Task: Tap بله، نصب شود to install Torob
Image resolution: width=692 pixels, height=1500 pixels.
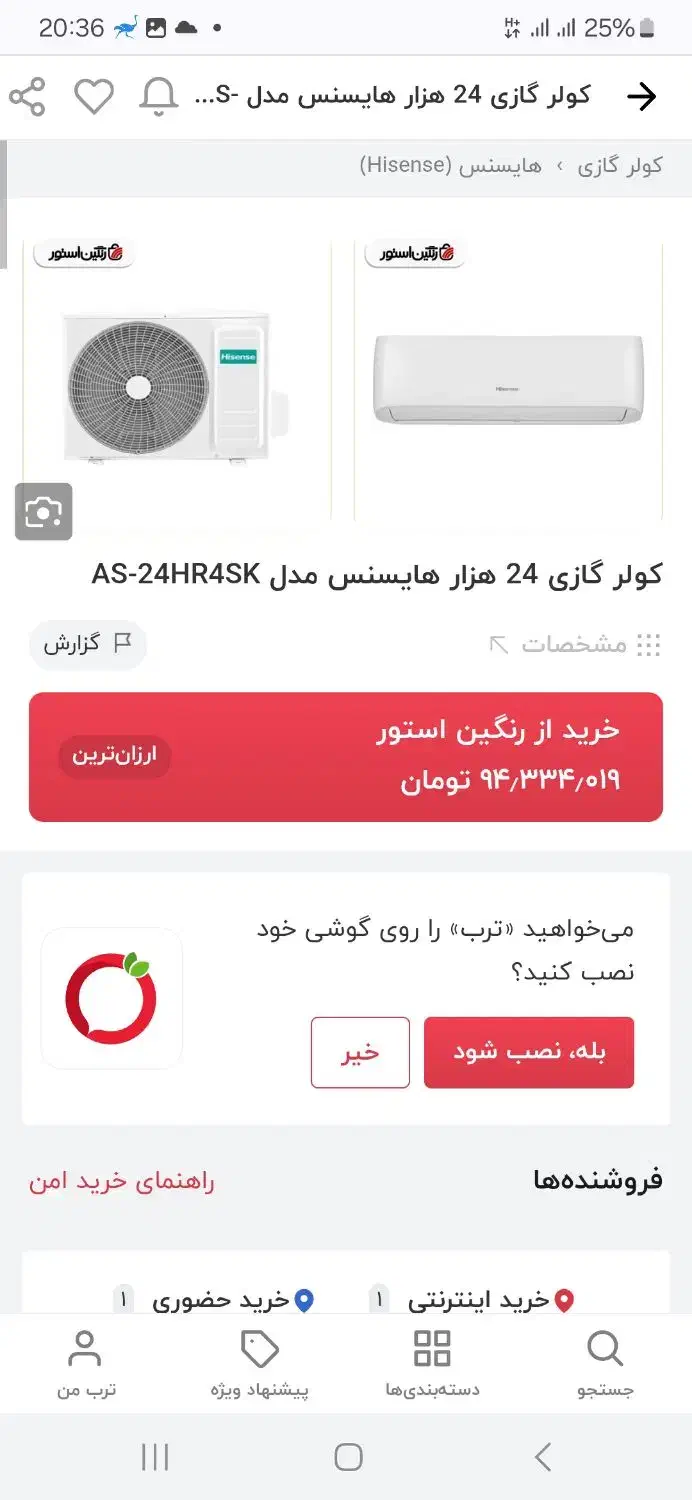Action: [529, 1052]
